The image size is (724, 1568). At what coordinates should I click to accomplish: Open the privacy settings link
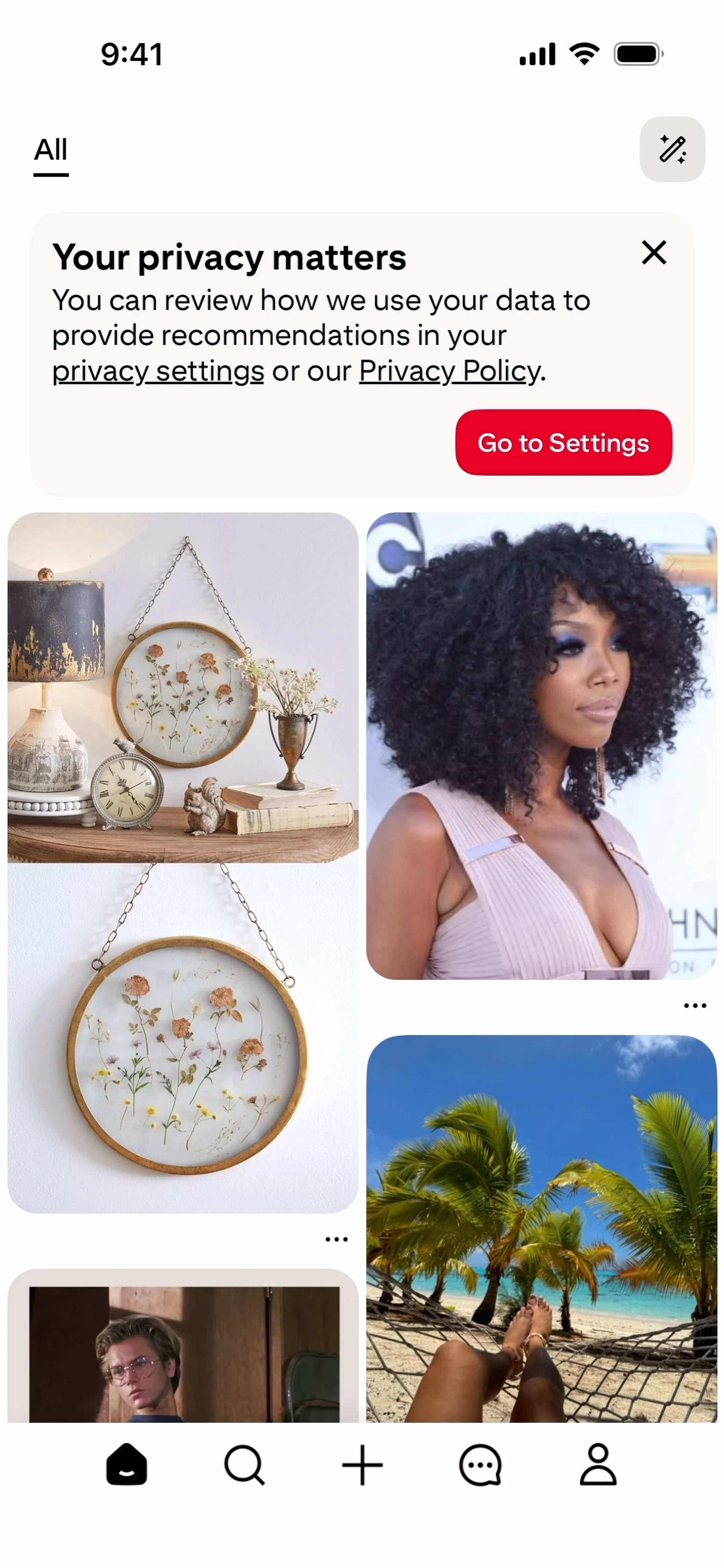click(158, 371)
